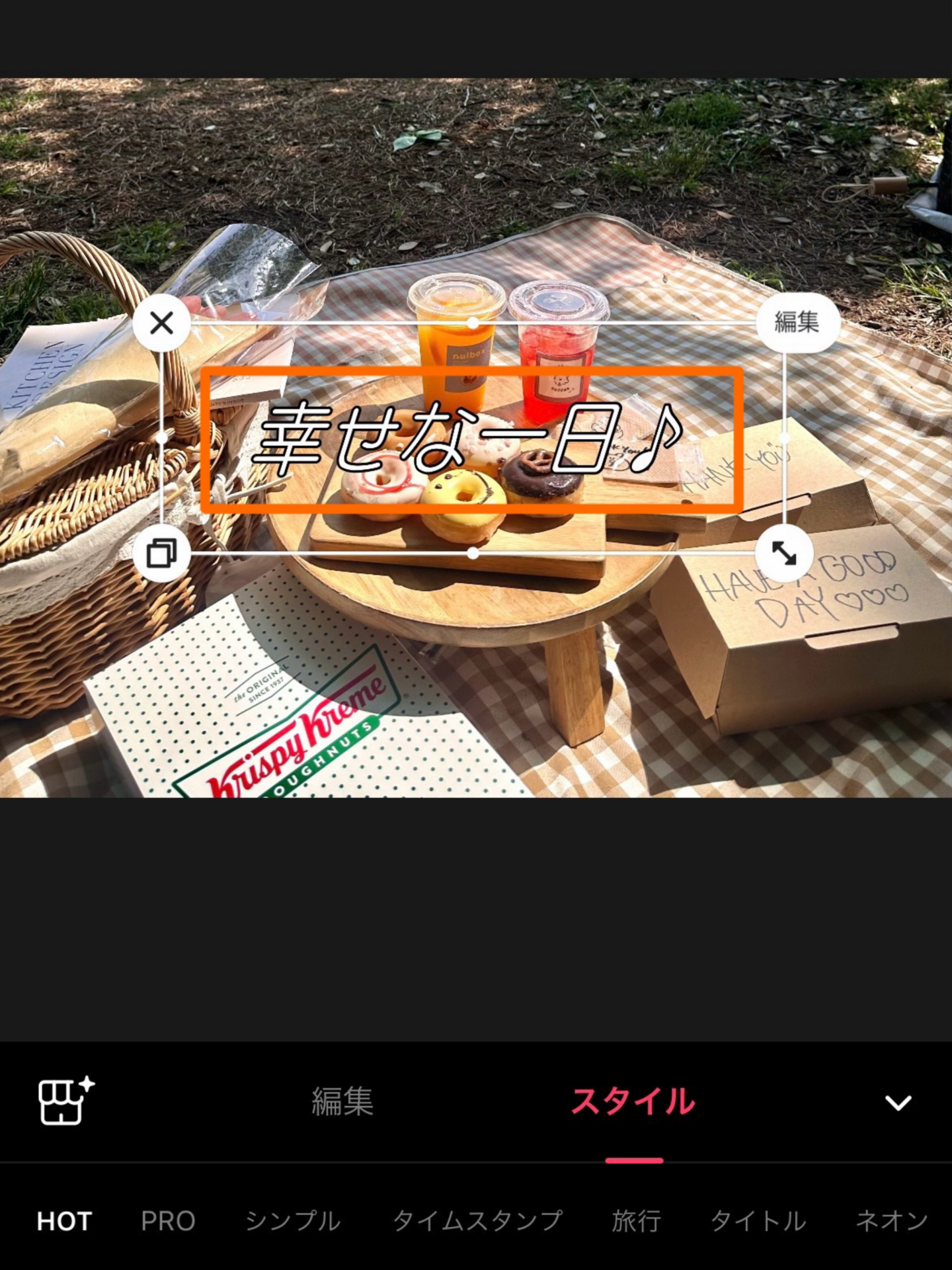View ネオン text styles

coord(892,1221)
